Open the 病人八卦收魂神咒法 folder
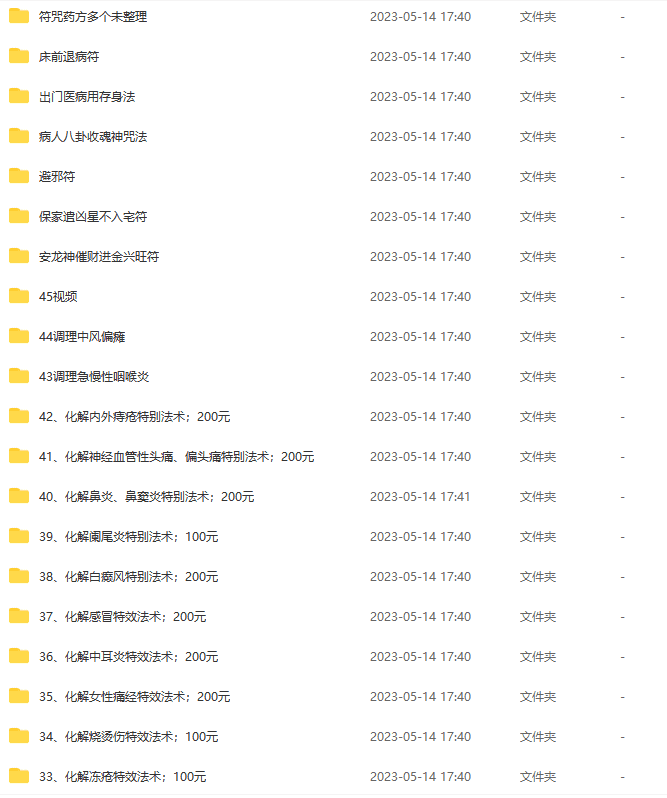Viewport: 667px width, 798px height. tap(92, 137)
